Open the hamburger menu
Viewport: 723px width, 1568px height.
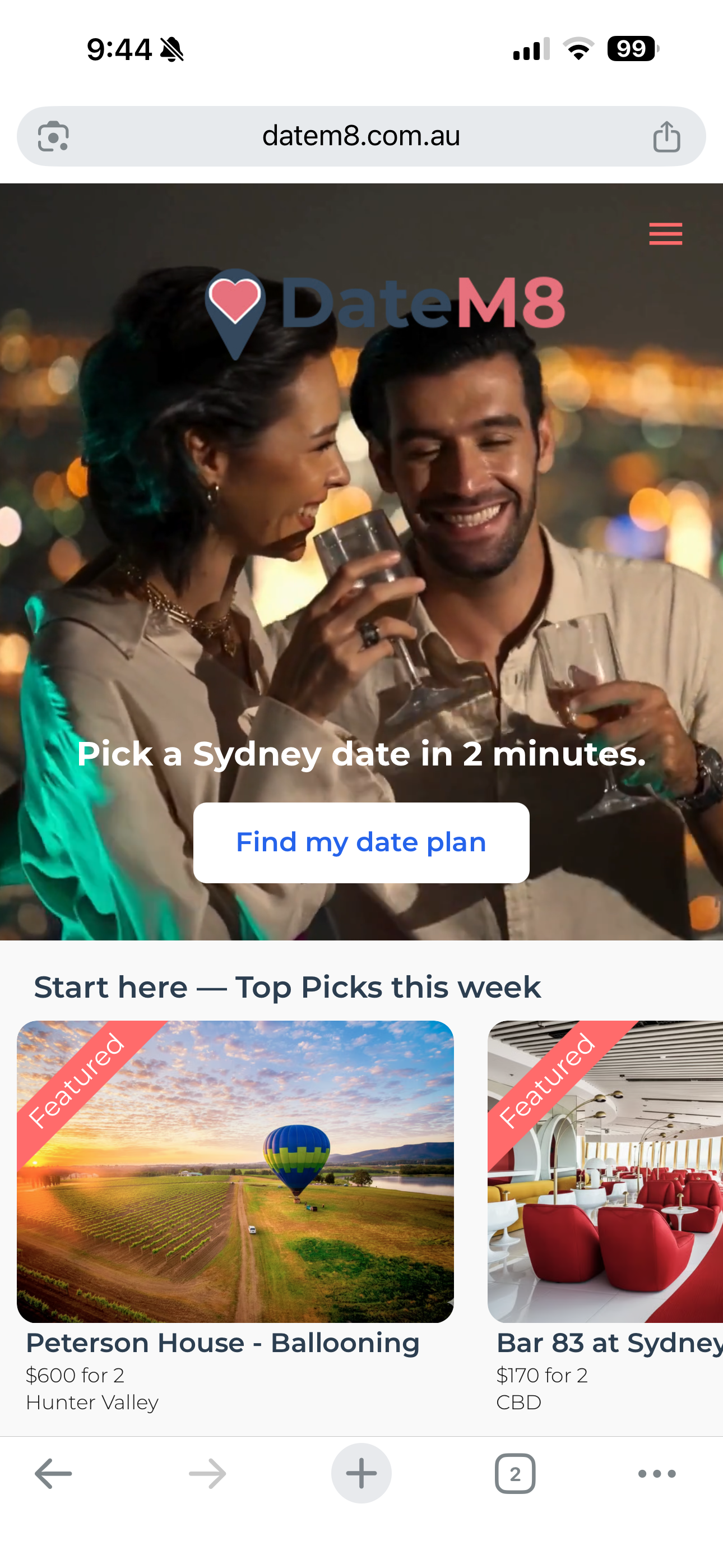[x=665, y=234]
